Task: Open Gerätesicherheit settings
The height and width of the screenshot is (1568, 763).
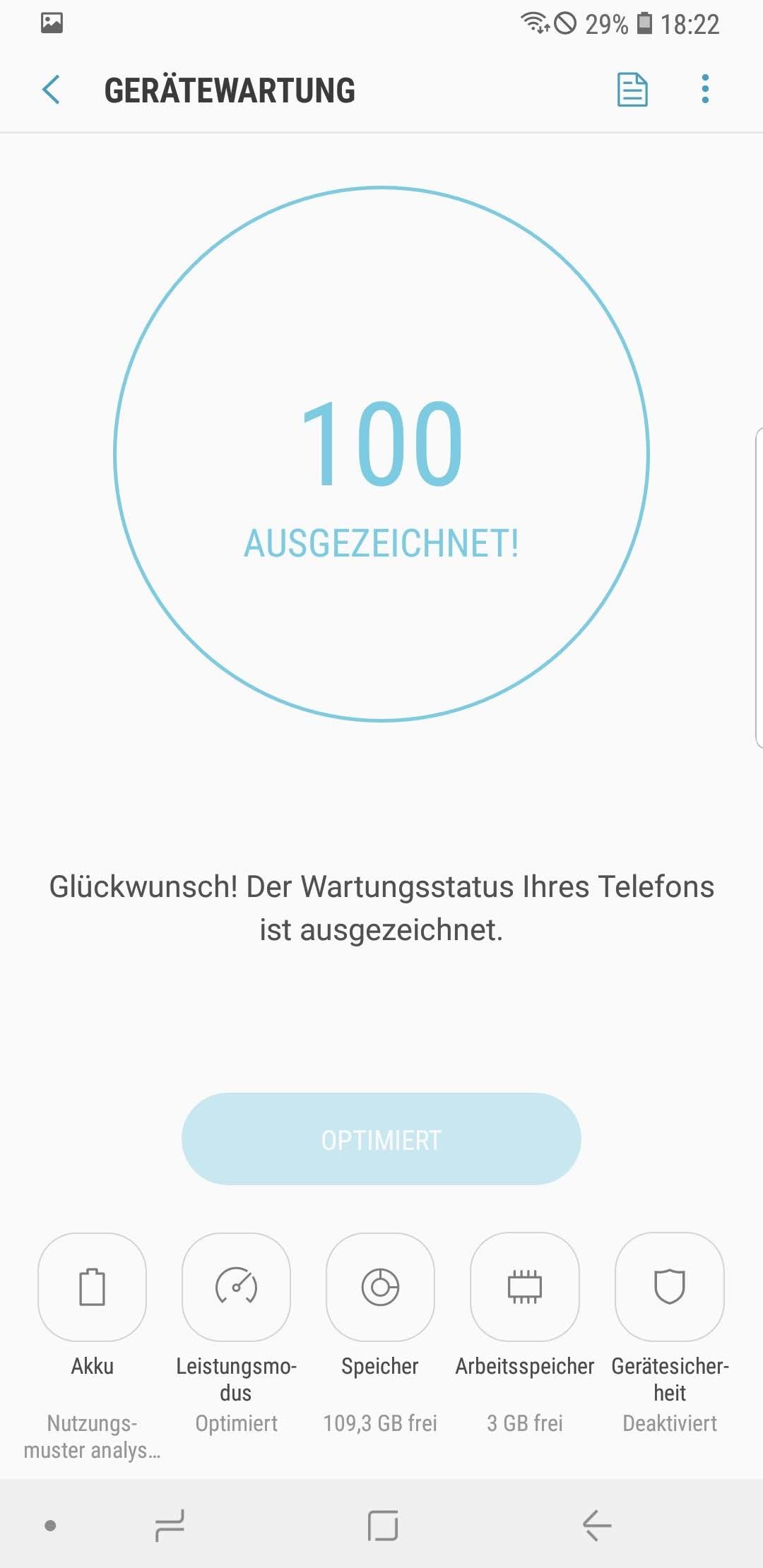Action: click(670, 1287)
